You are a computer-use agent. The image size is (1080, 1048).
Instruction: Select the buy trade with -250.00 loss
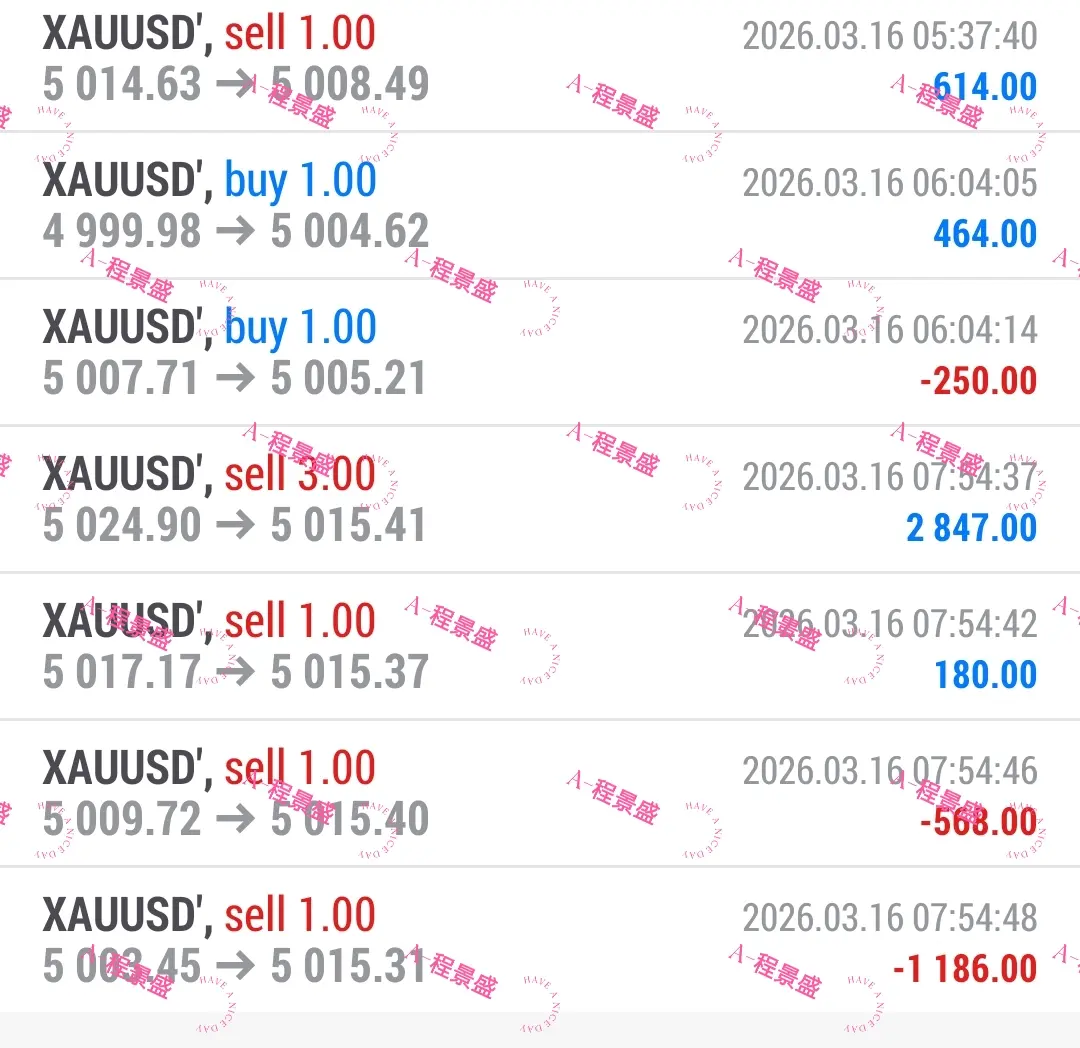pos(540,353)
